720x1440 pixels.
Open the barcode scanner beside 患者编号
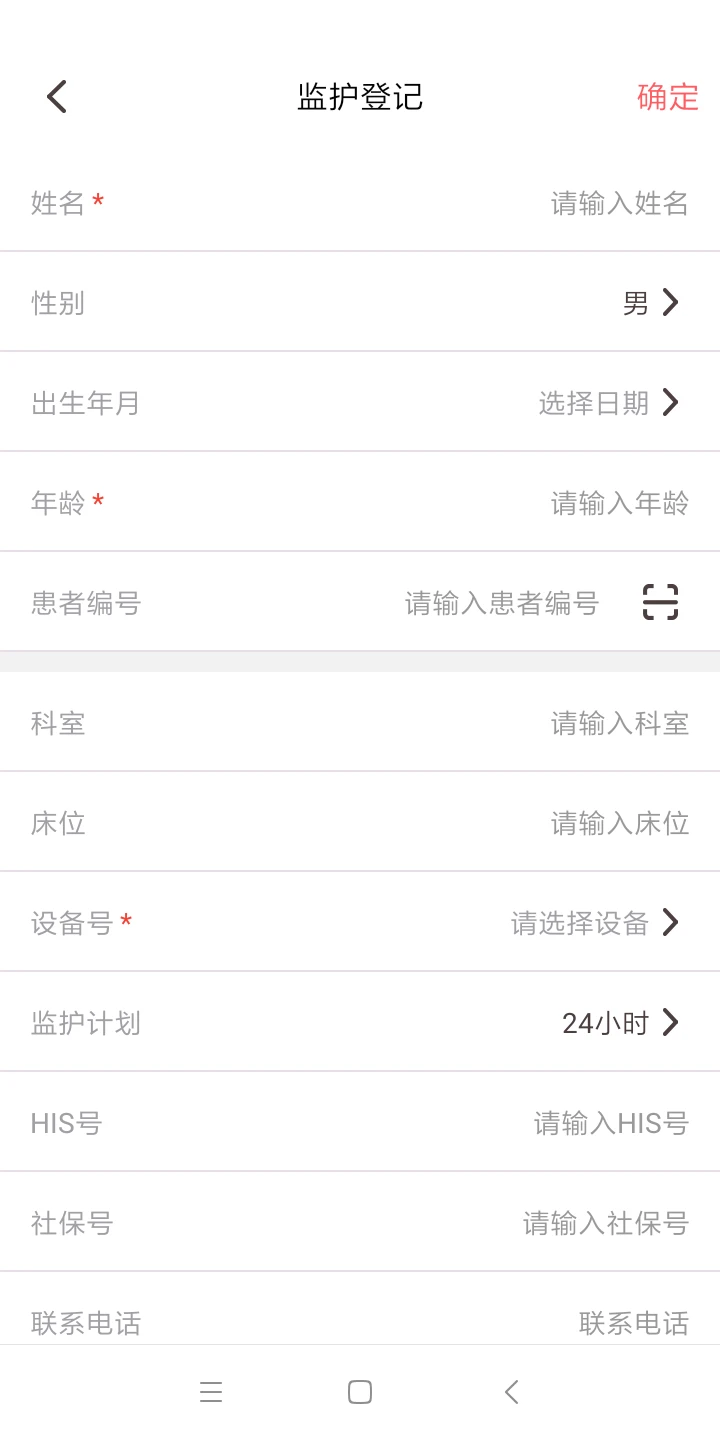tap(659, 602)
